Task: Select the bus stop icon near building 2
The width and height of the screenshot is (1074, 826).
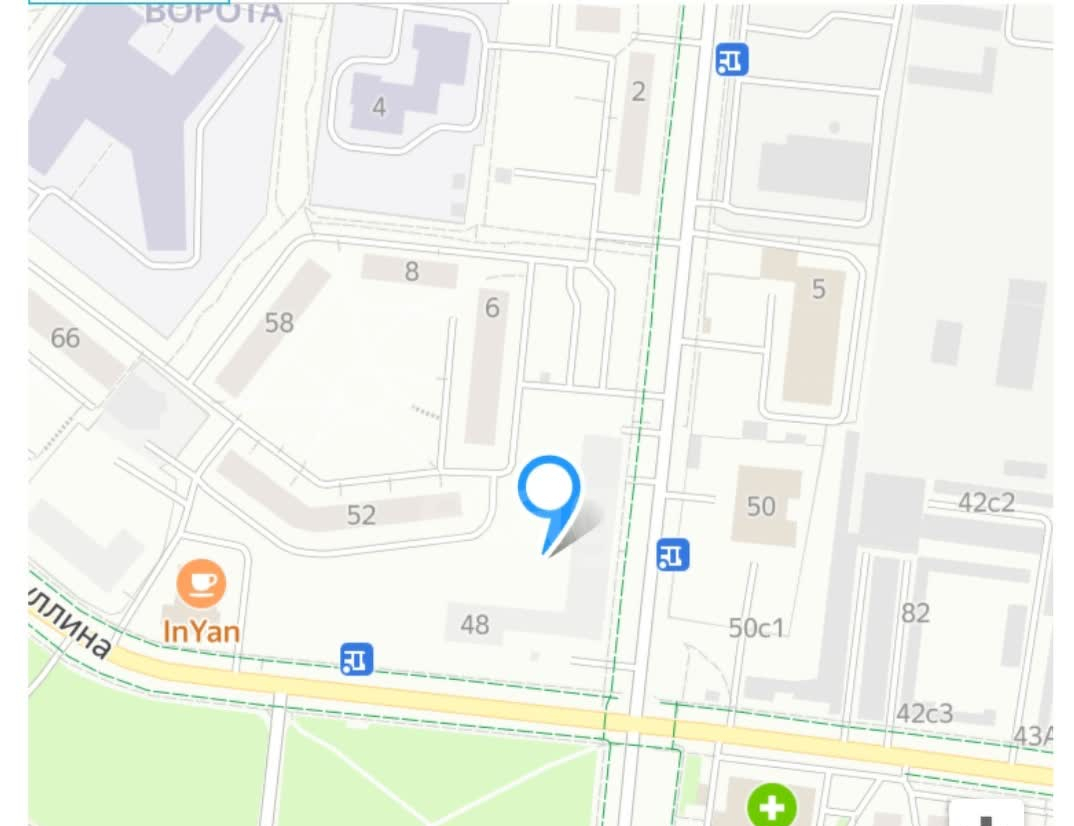Action: tap(732, 60)
